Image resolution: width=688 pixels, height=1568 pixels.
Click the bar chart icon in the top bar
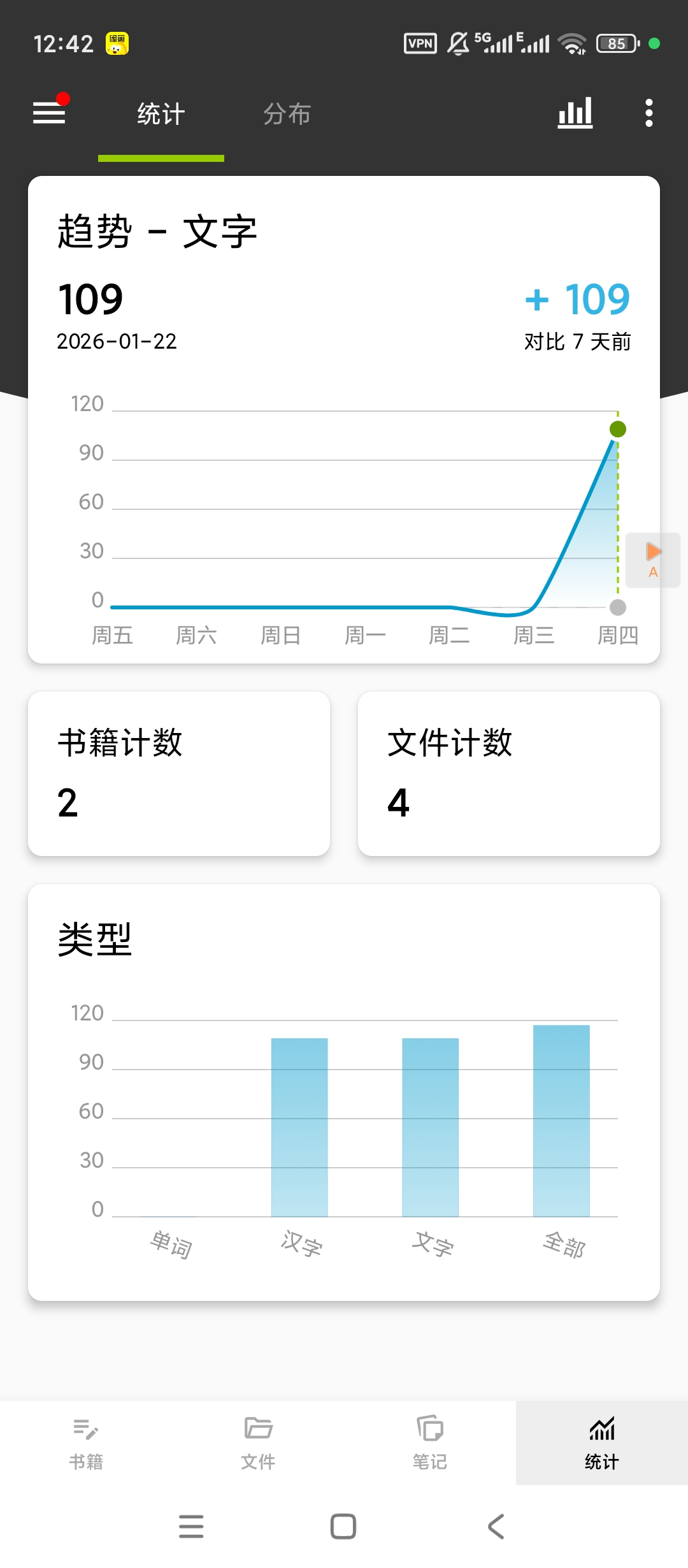[x=574, y=112]
